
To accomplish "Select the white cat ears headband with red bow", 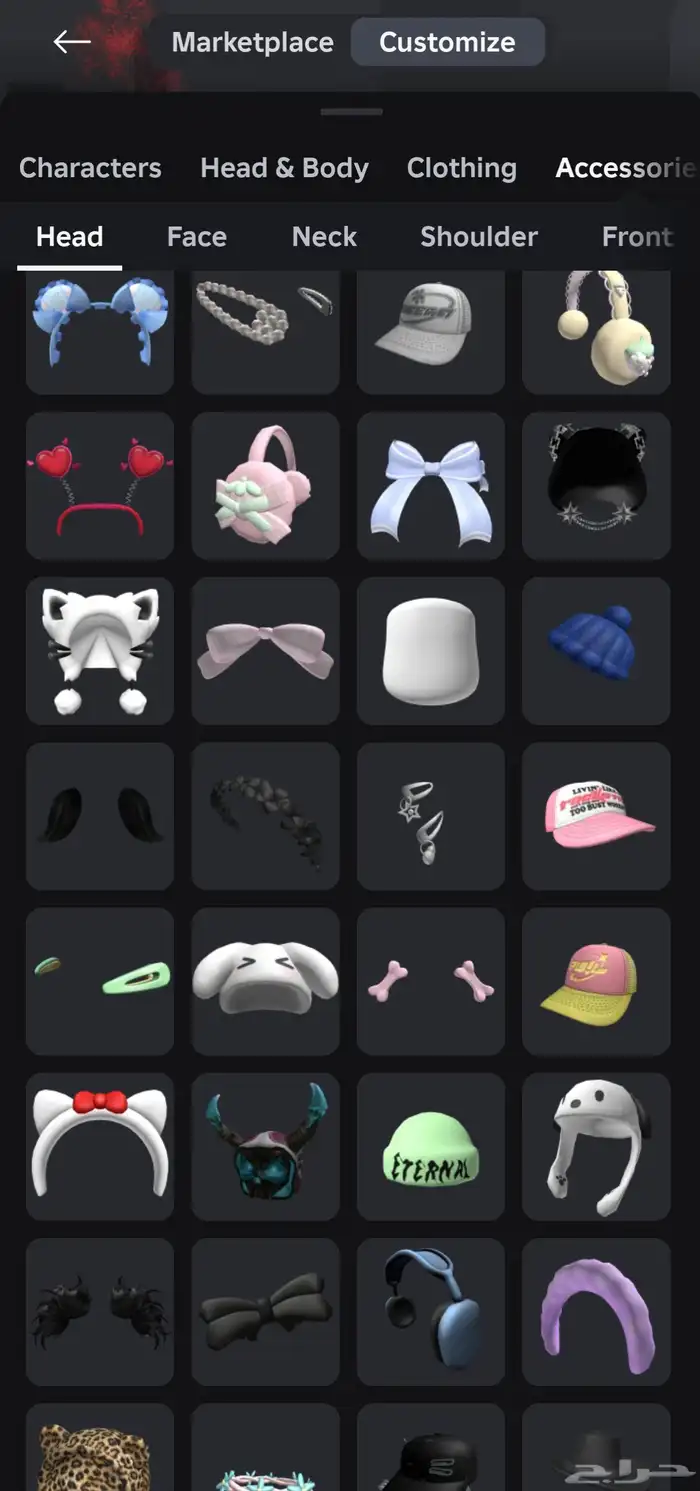I will point(100,1146).
